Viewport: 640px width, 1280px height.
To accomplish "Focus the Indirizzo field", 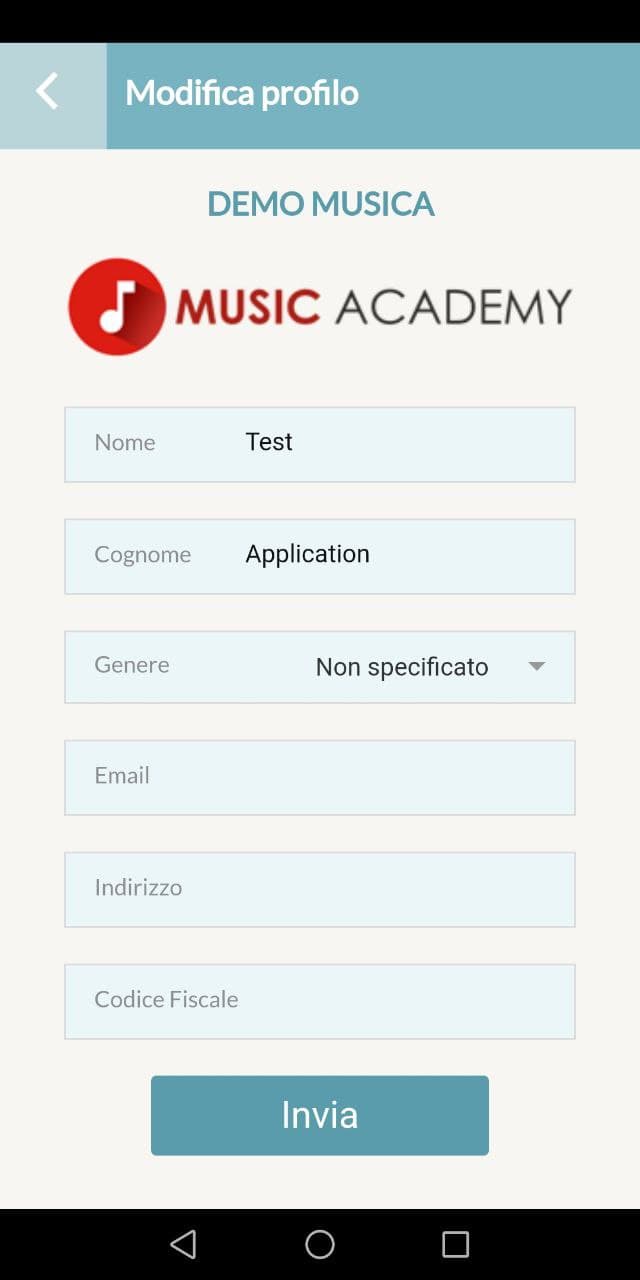I will (320, 889).
